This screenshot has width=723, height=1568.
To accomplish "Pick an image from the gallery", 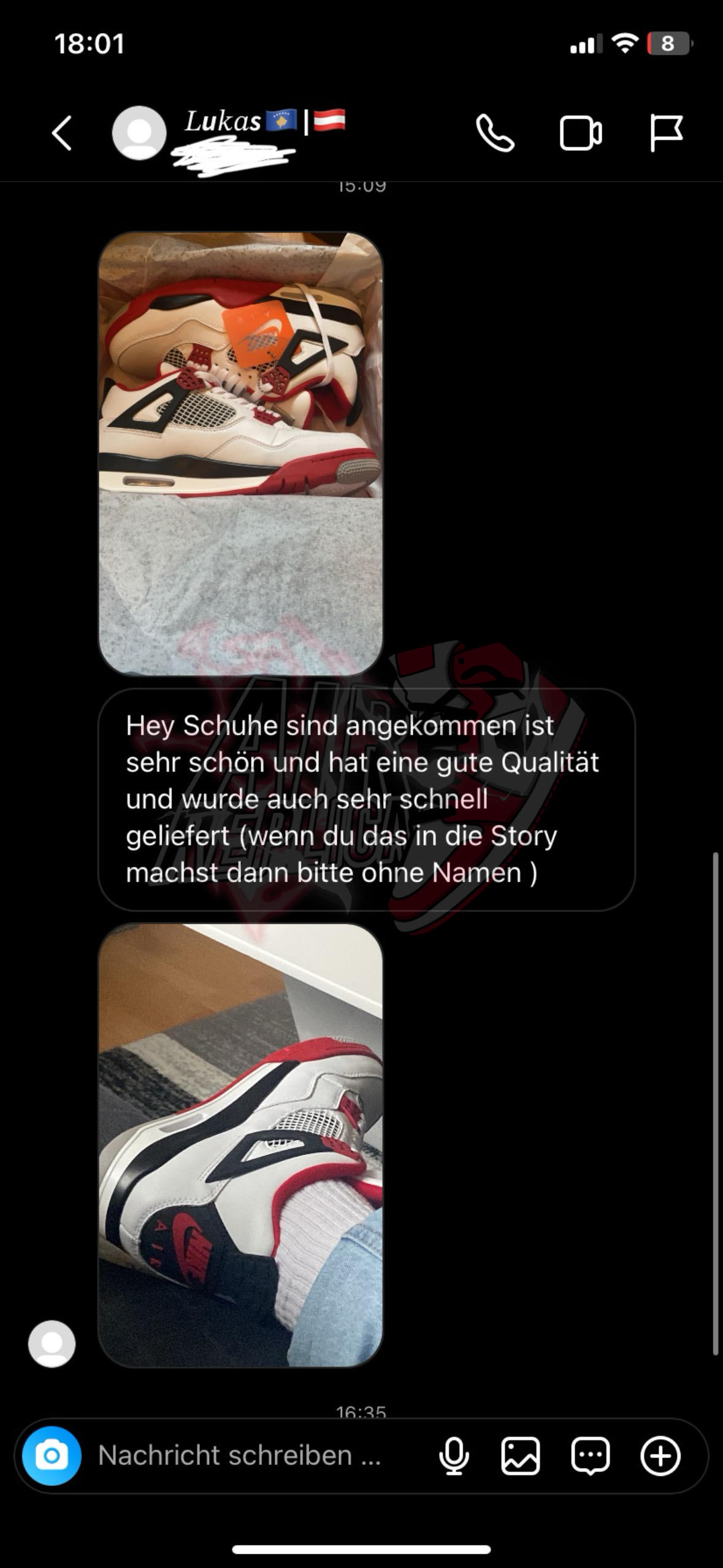I will click(x=521, y=1456).
